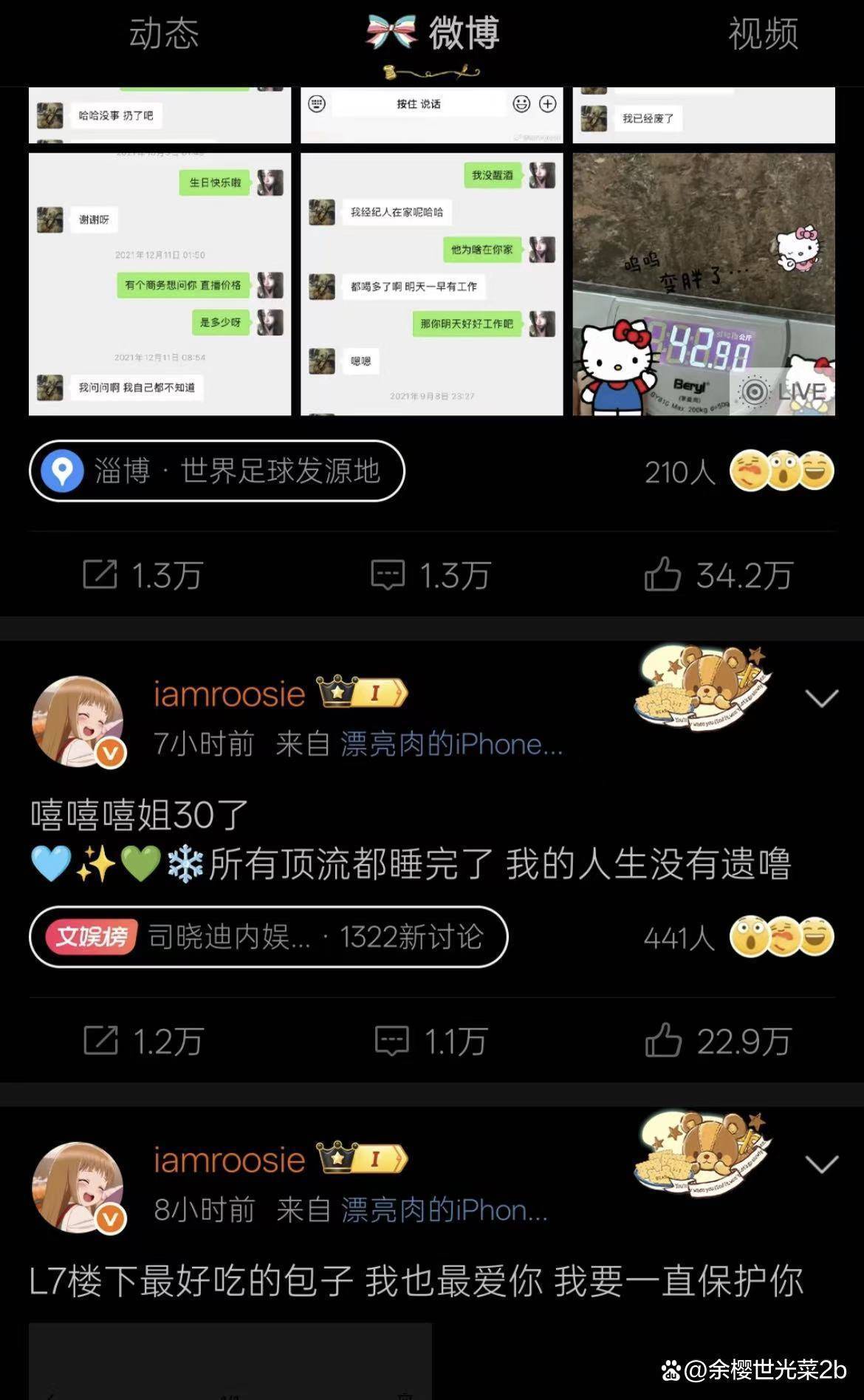Repost the post with 1.3万 reposts
Viewport: 864px width, 1400px height.
click(x=143, y=575)
